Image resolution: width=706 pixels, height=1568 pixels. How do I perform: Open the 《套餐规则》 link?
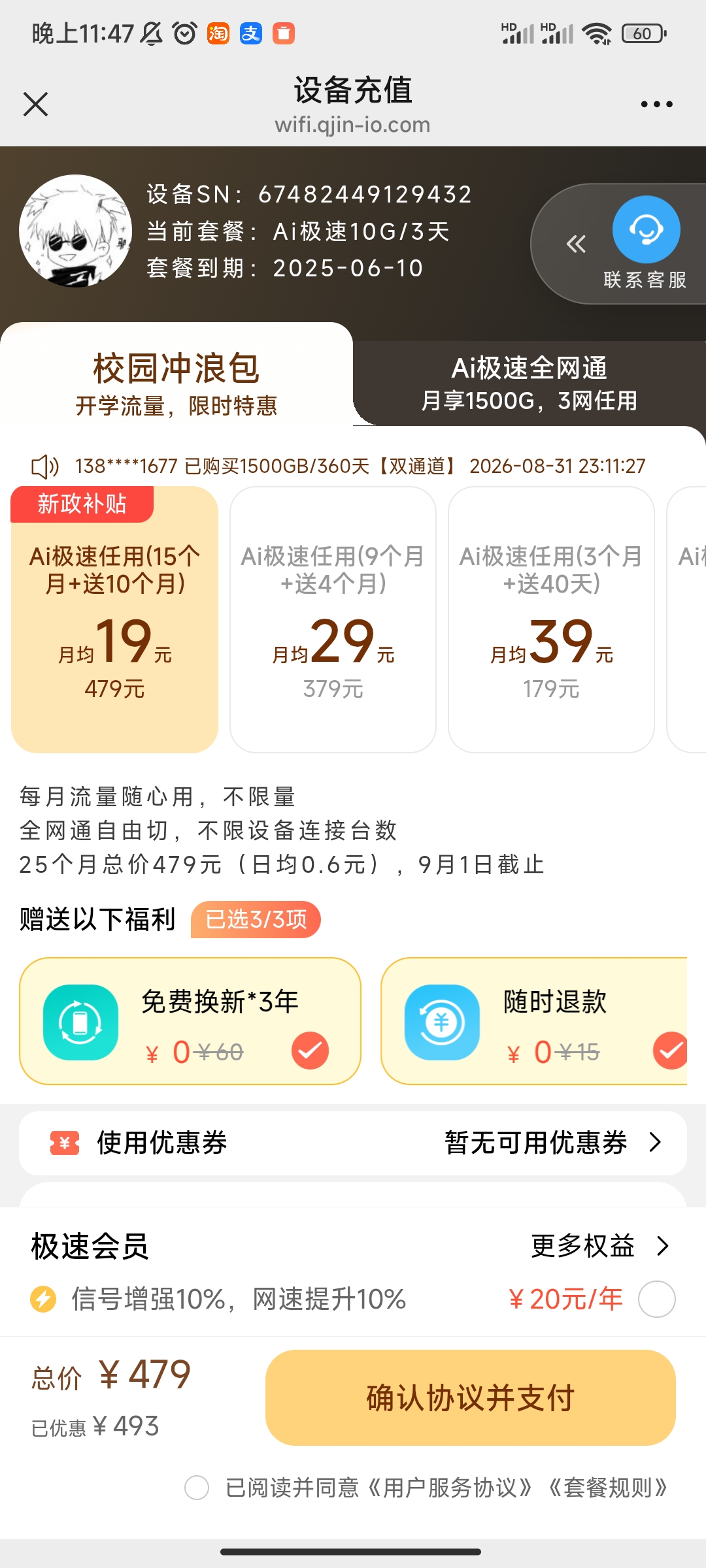pos(608,1488)
